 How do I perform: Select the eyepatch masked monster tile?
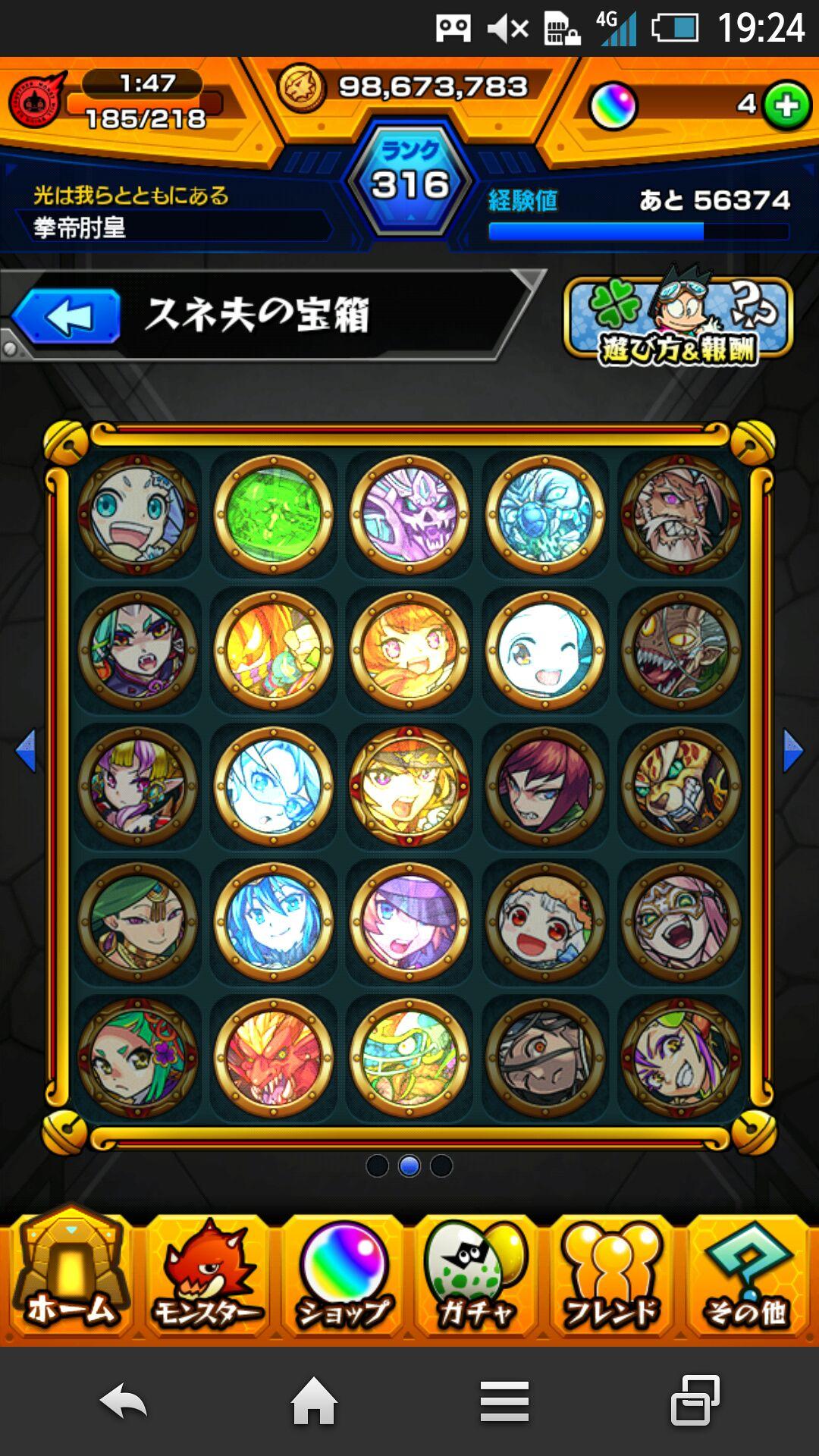pyautogui.click(x=544, y=1058)
